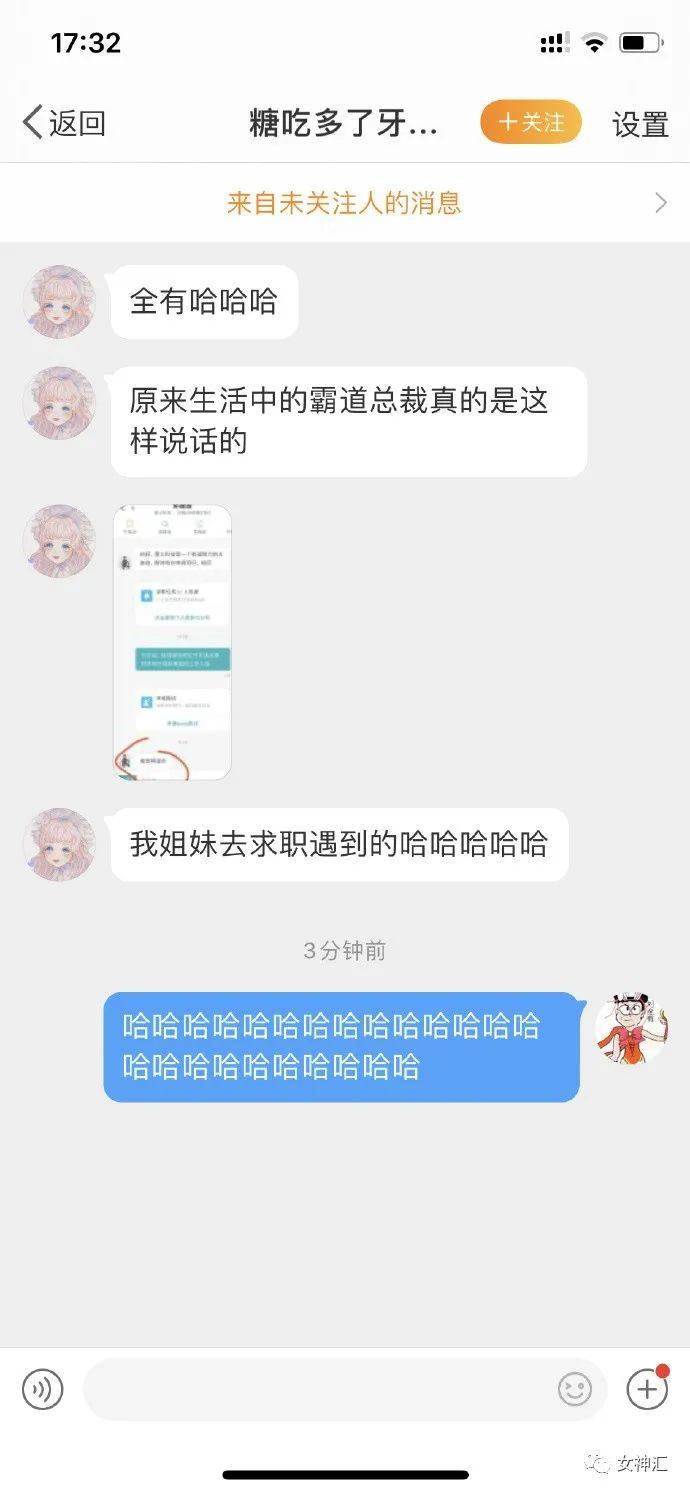Follow this user with +关注

click(x=531, y=122)
